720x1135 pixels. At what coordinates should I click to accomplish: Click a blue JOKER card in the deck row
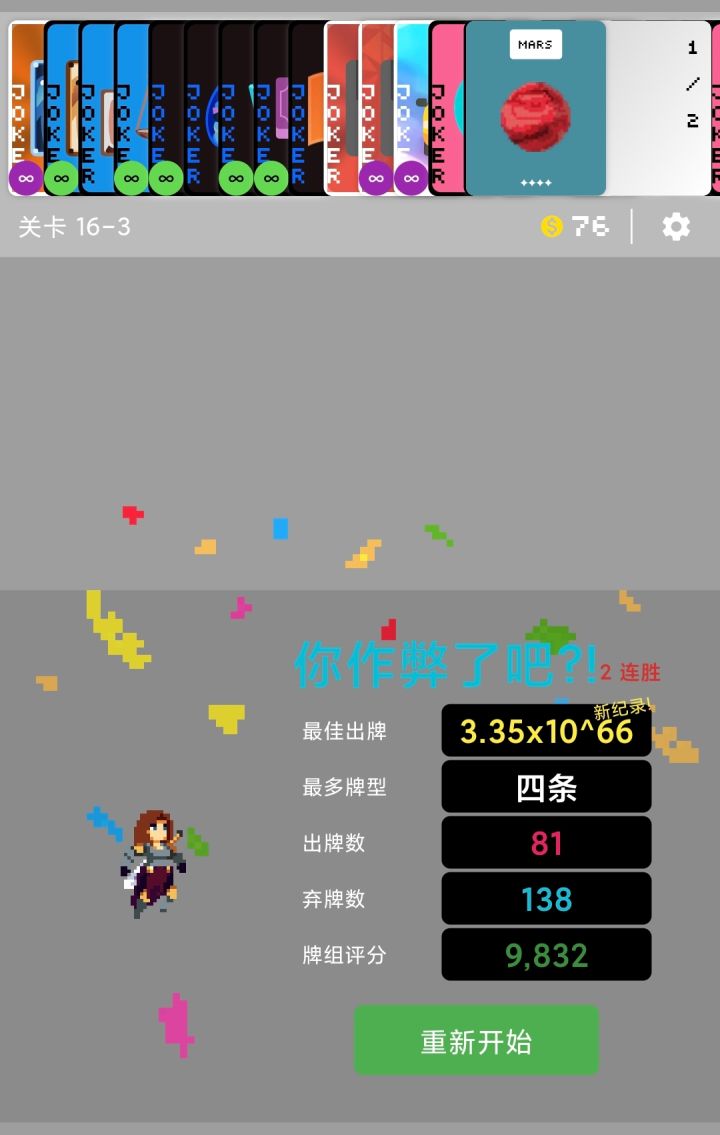[x=95, y=100]
